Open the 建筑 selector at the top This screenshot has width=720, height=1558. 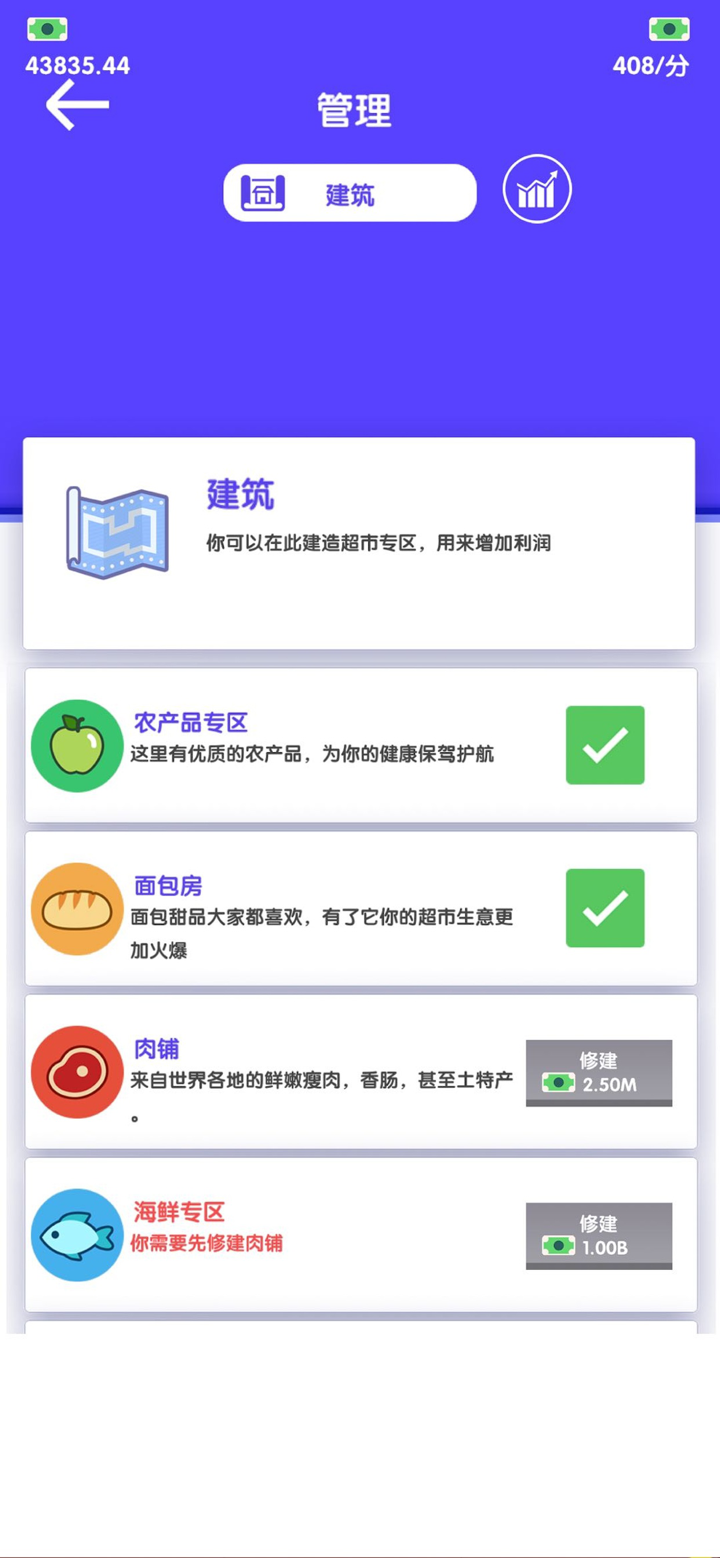click(x=349, y=193)
